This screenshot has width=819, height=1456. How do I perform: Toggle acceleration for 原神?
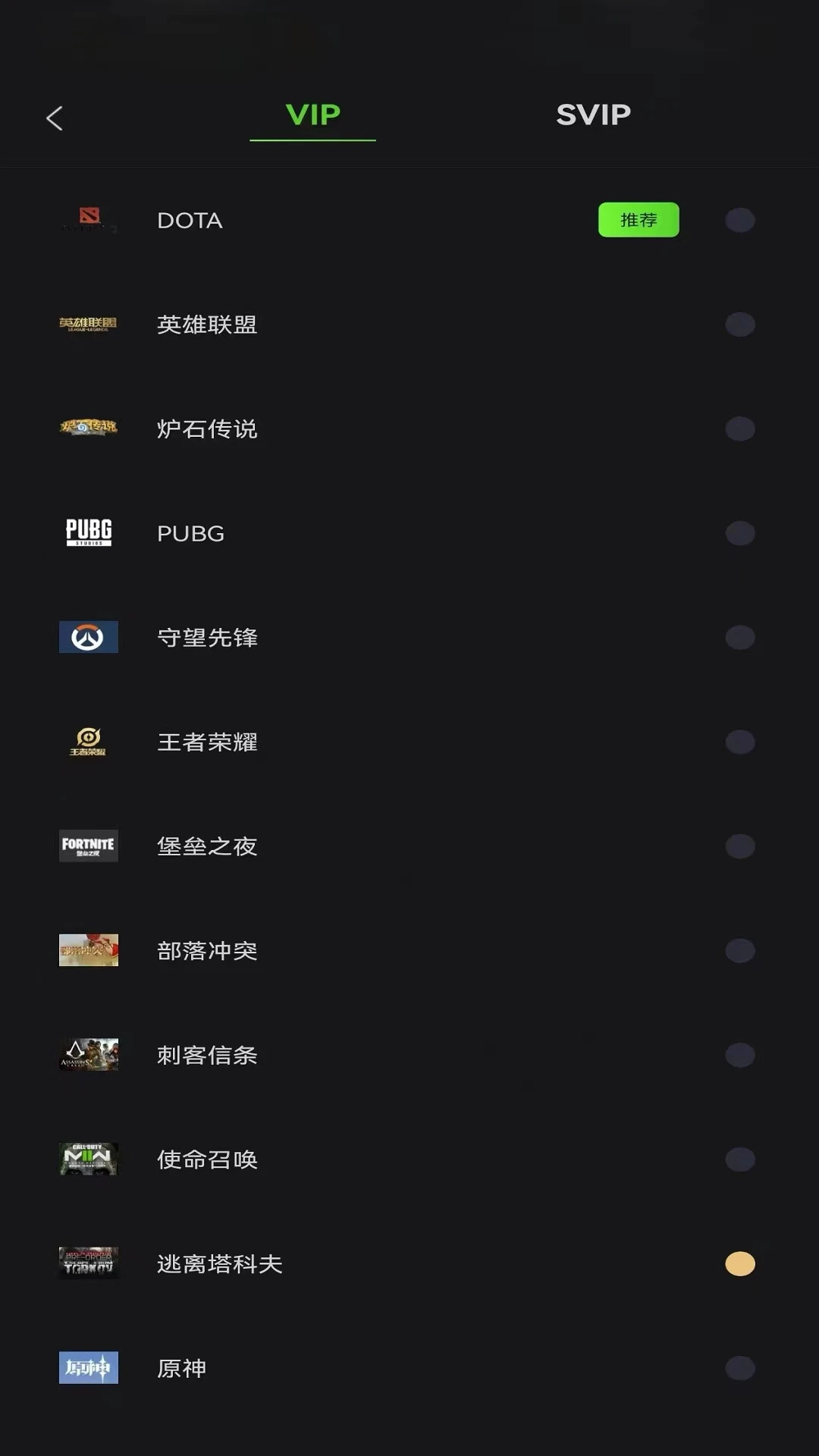[739, 1368]
